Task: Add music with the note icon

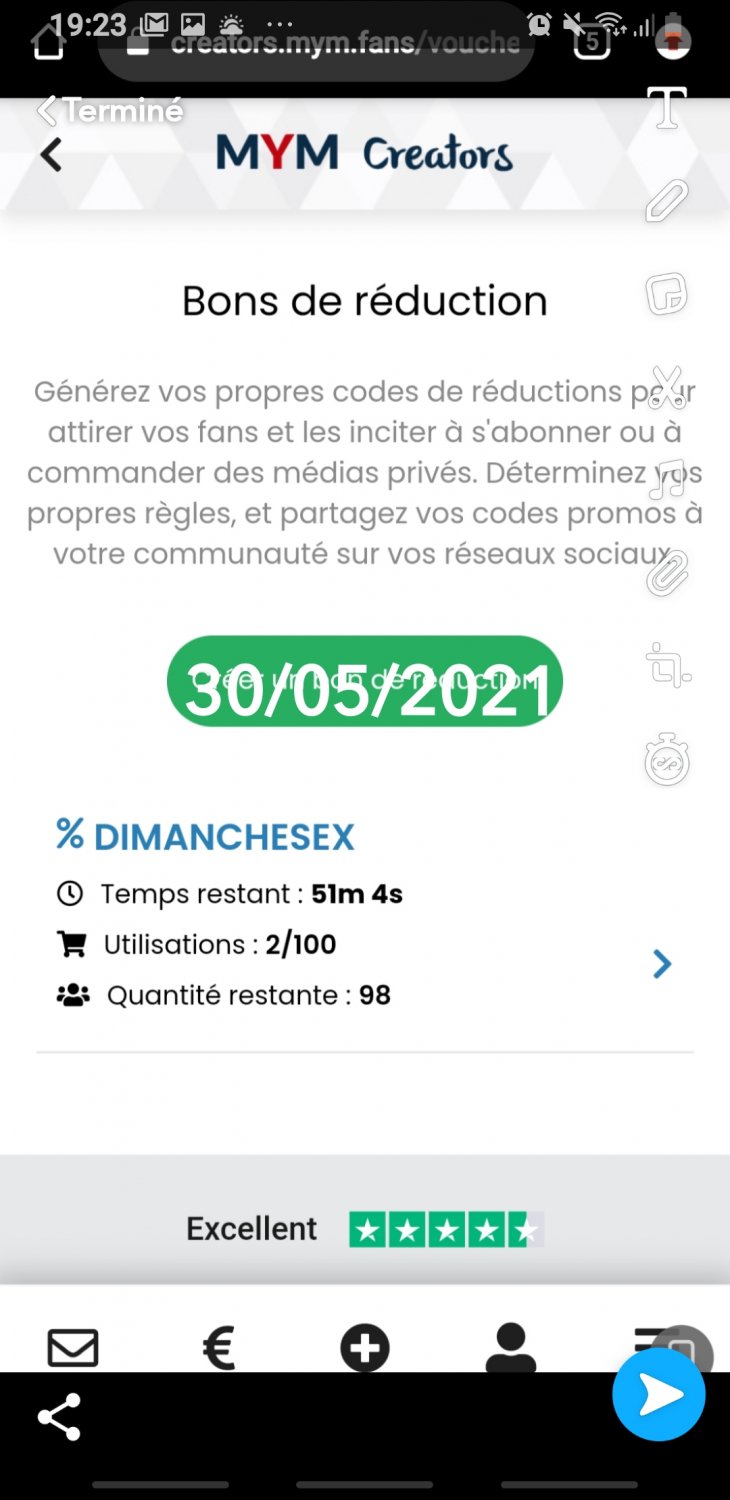Action: (667, 482)
